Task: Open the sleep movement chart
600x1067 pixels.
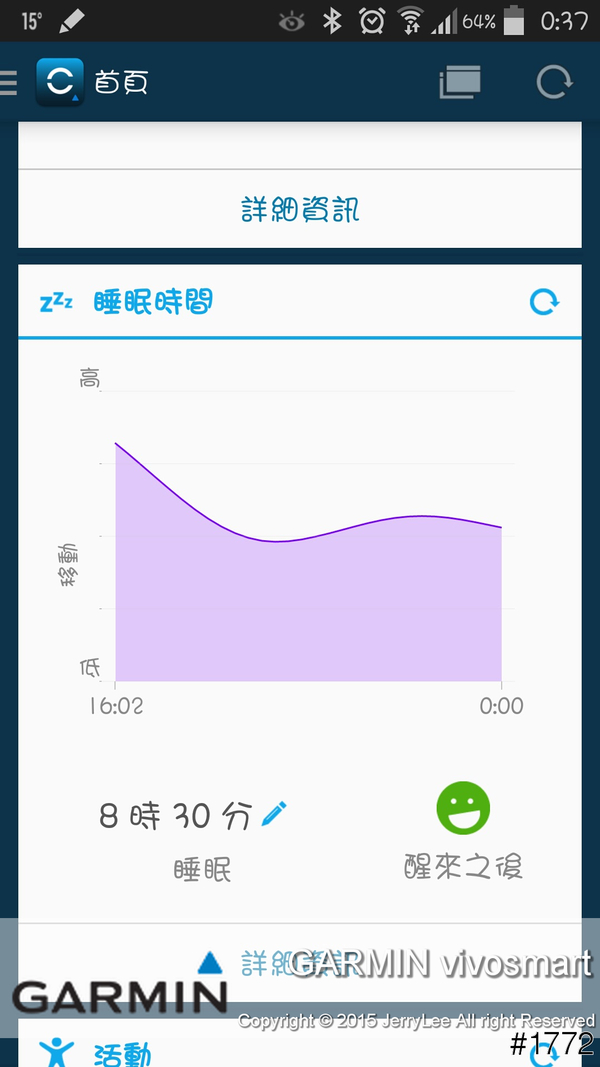Action: (x=308, y=560)
